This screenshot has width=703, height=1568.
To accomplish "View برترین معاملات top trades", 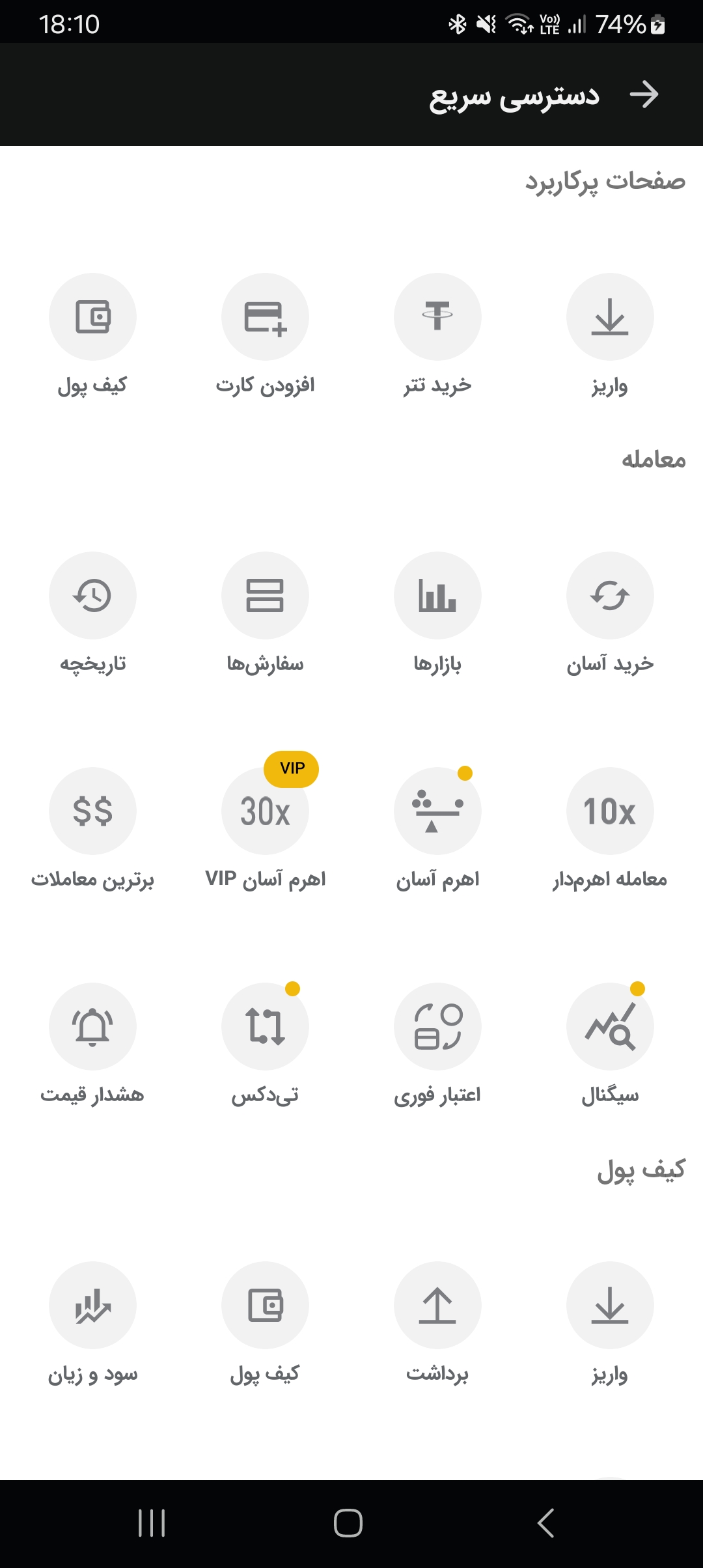I will (92, 811).
